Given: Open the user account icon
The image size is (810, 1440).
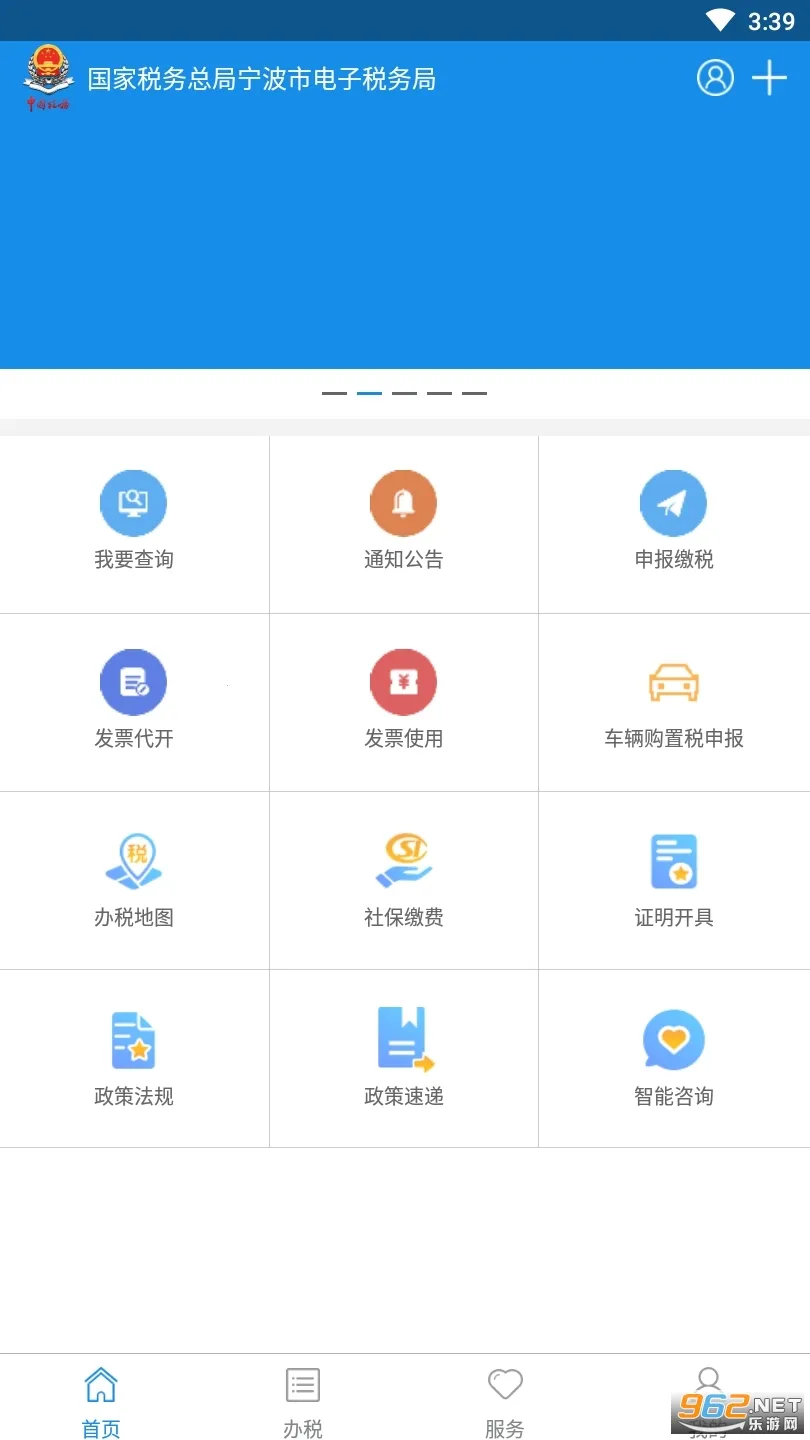Looking at the screenshot, I should tap(715, 78).
